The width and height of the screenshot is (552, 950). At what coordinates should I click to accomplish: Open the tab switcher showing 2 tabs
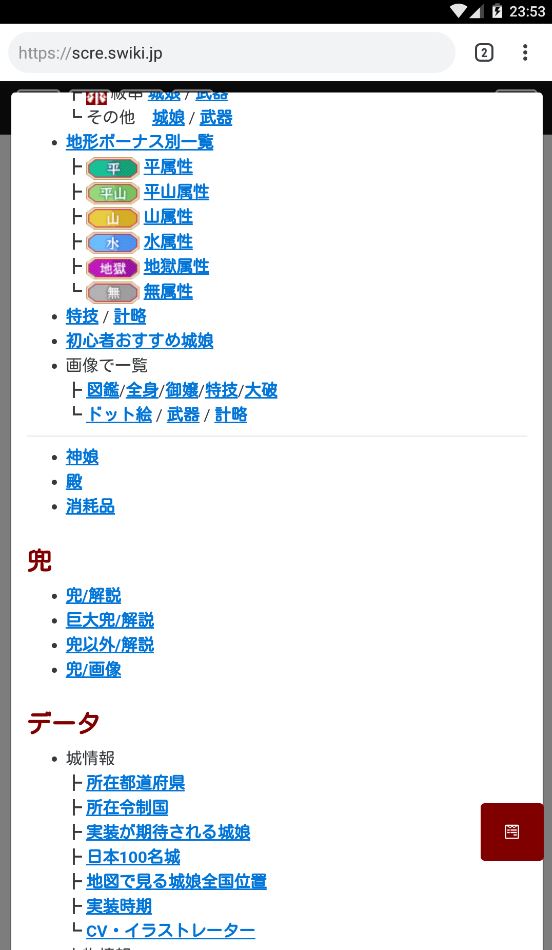pyautogui.click(x=484, y=53)
